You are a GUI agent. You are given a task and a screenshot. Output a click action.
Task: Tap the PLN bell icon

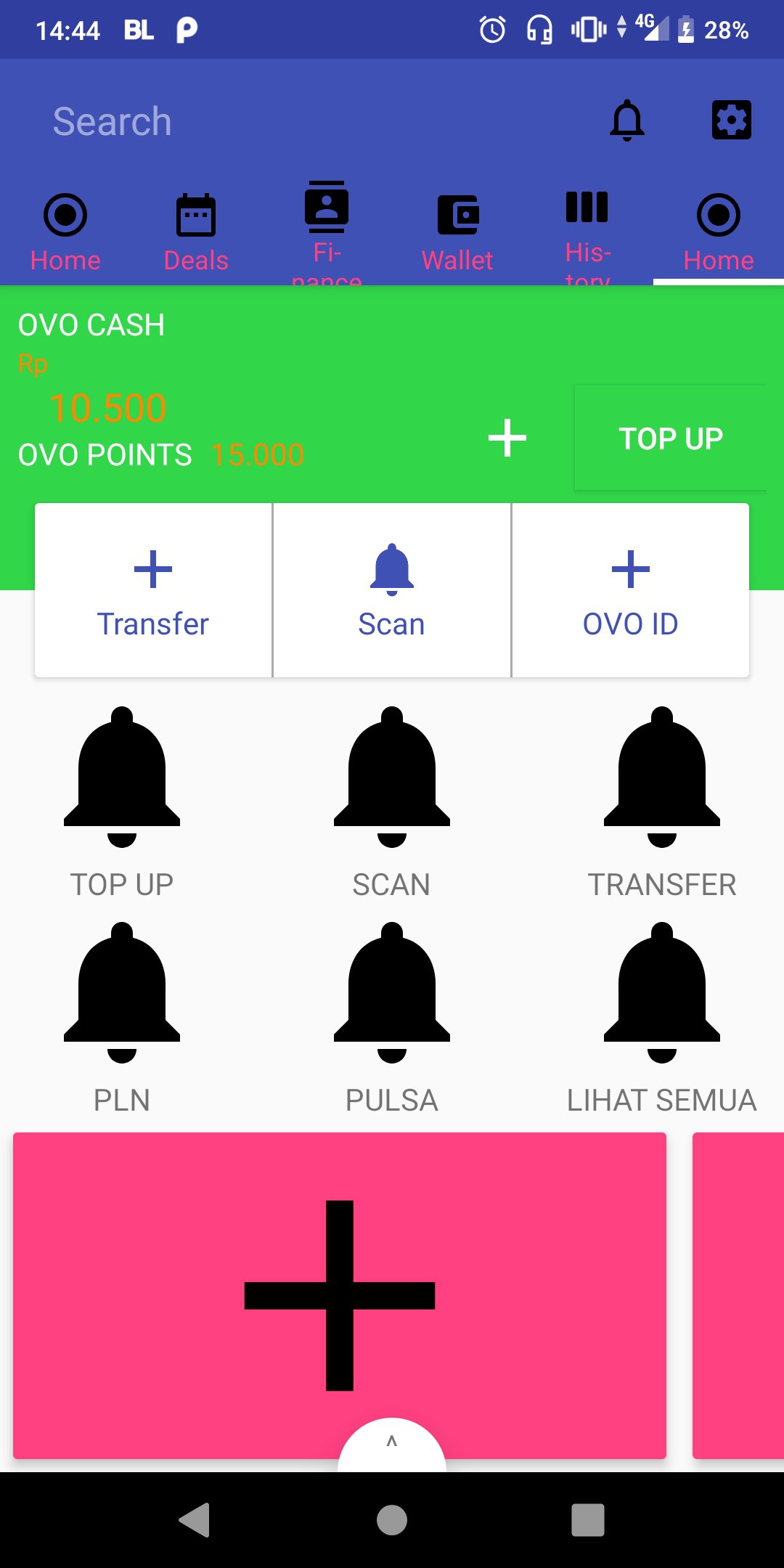coord(122,995)
